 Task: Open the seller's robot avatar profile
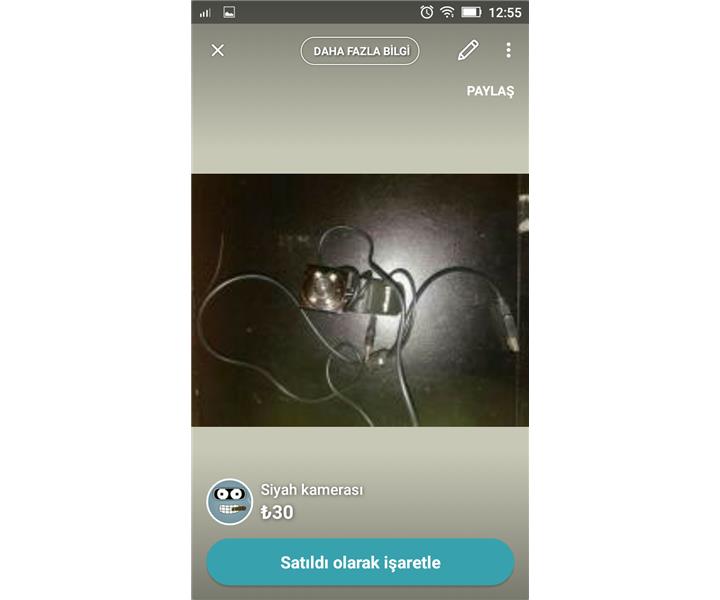click(x=229, y=501)
